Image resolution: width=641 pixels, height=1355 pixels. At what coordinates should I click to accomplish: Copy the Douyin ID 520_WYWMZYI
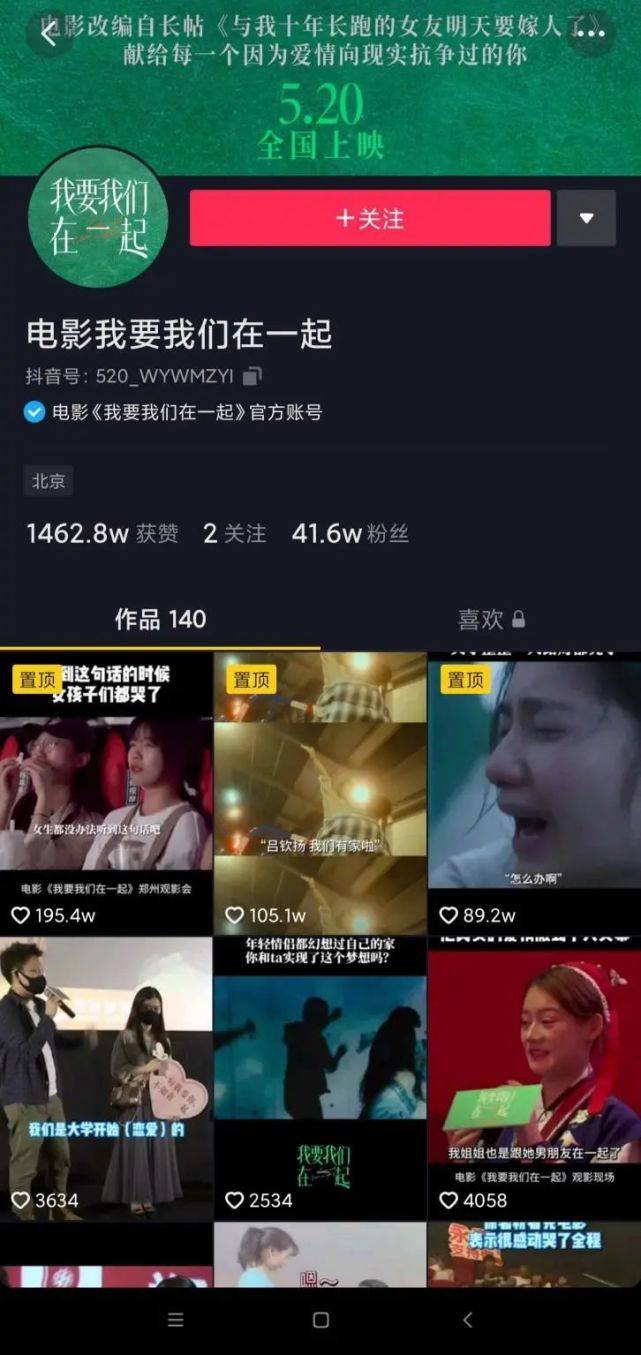click(x=253, y=376)
